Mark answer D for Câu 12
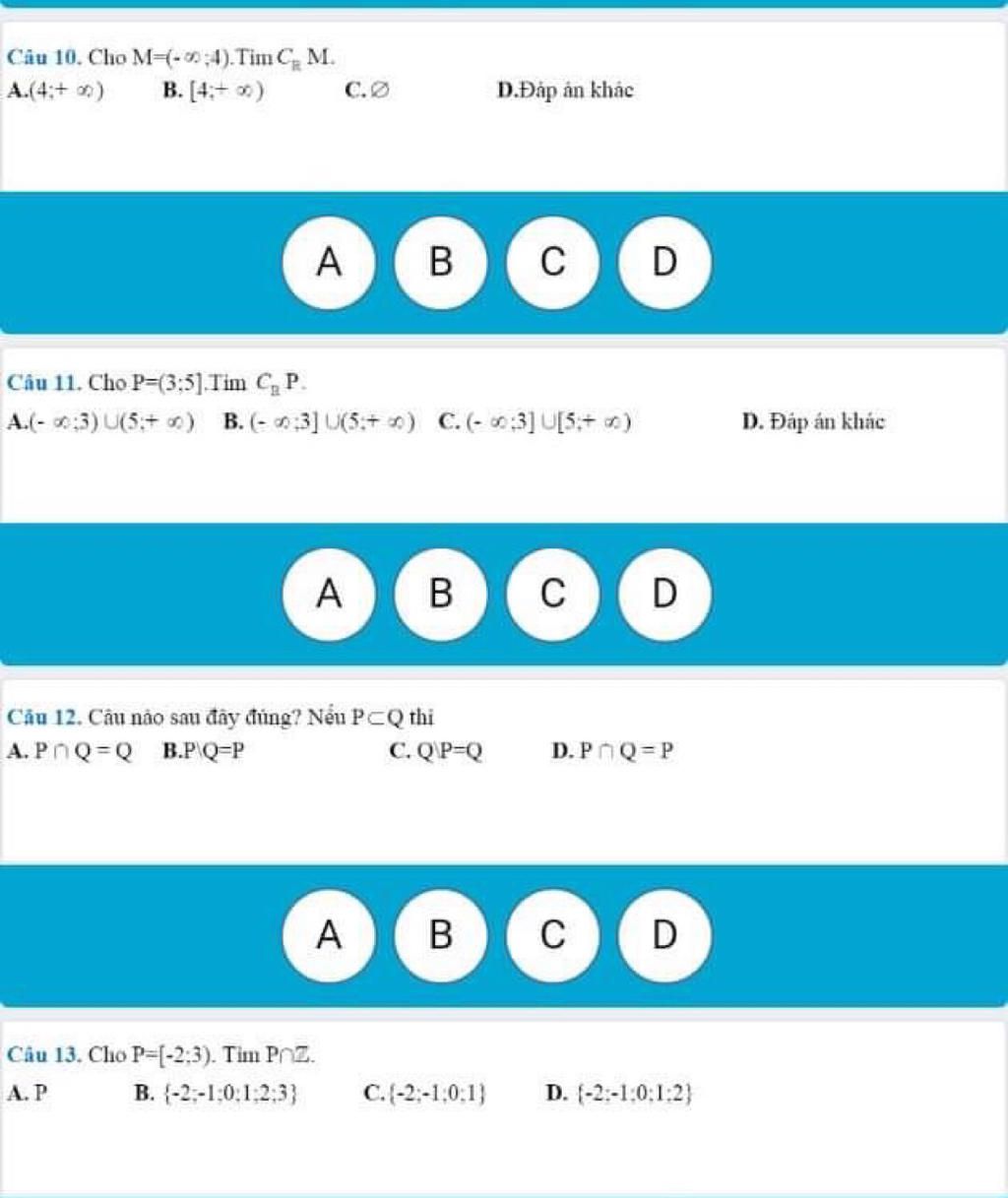This screenshot has height=1198, width=1008. pos(664,935)
